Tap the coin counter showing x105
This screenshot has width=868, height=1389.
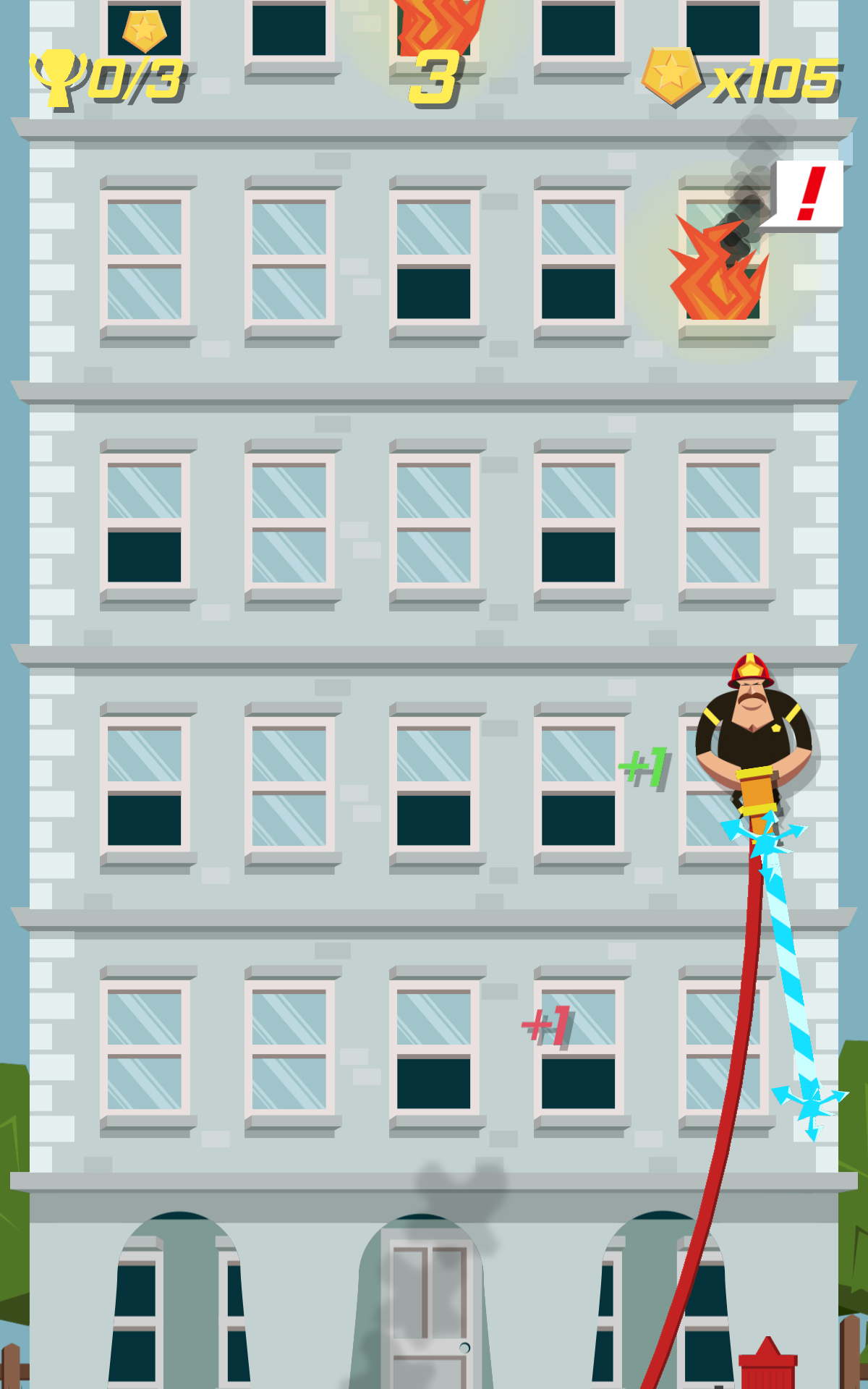[774, 80]
